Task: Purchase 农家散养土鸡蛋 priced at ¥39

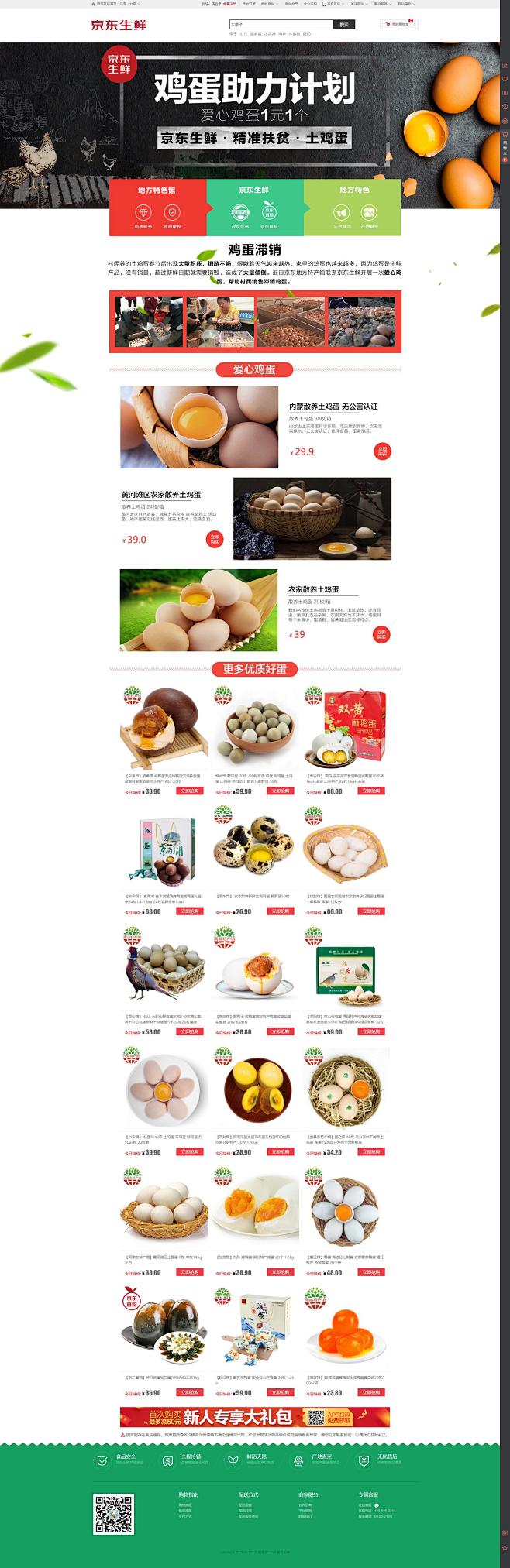Action: (x=381, y=634)
